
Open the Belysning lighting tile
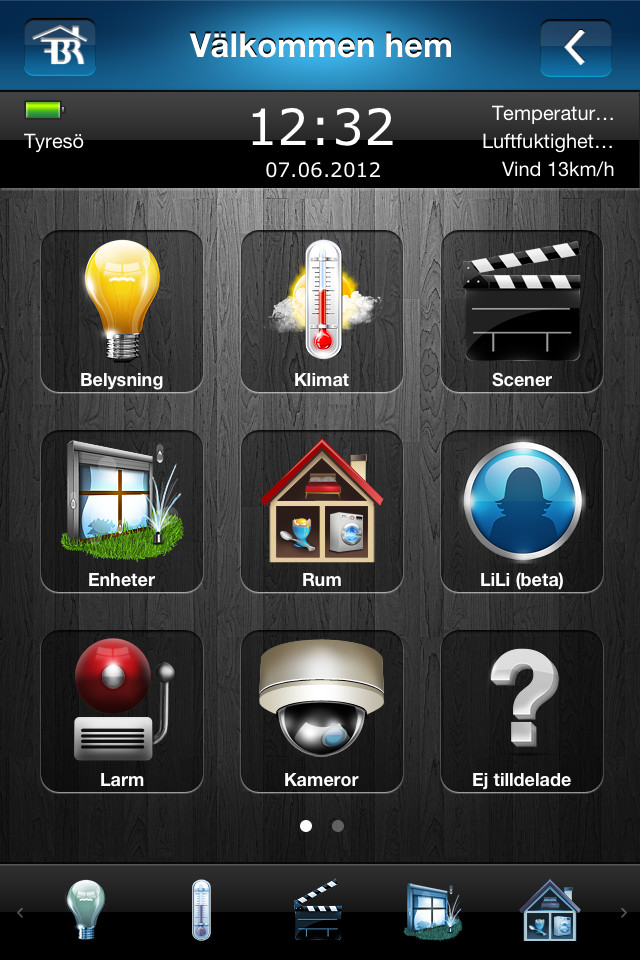click(x=122, y=311)
